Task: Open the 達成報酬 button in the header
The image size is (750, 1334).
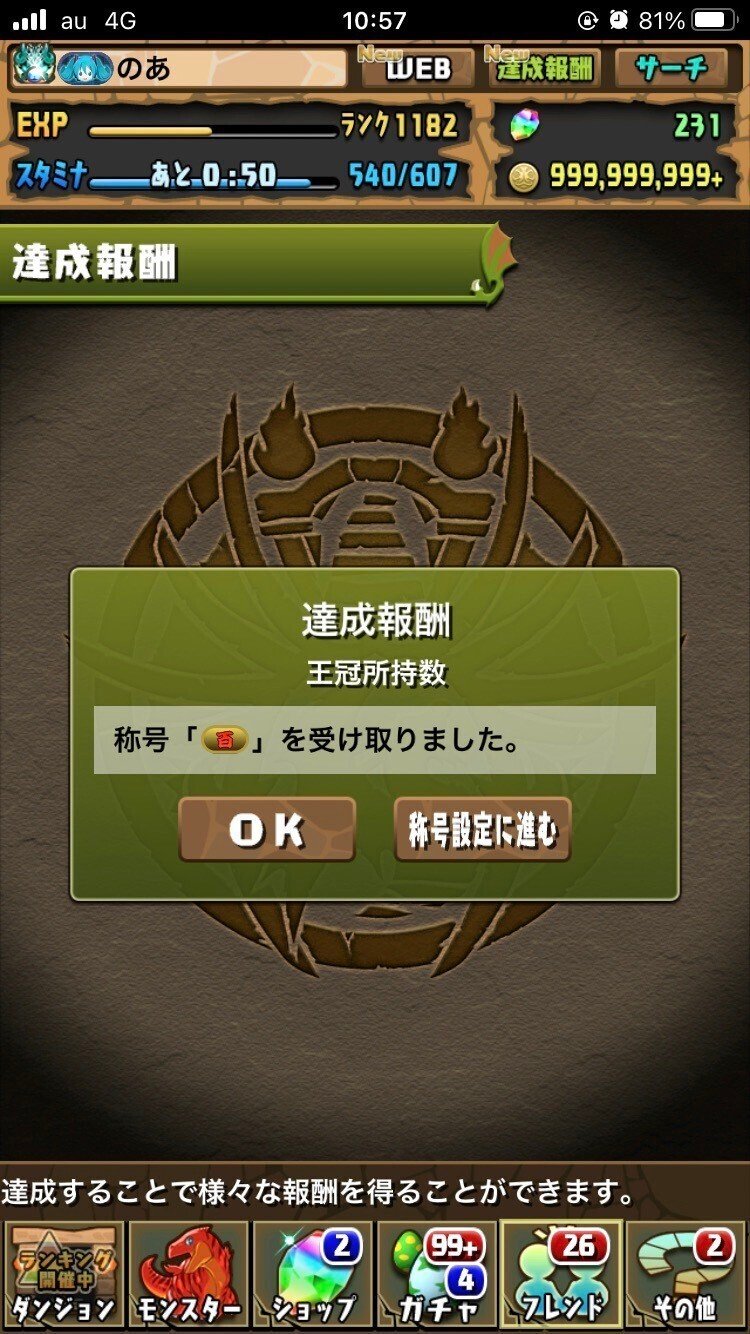Action: coord(544,67)
